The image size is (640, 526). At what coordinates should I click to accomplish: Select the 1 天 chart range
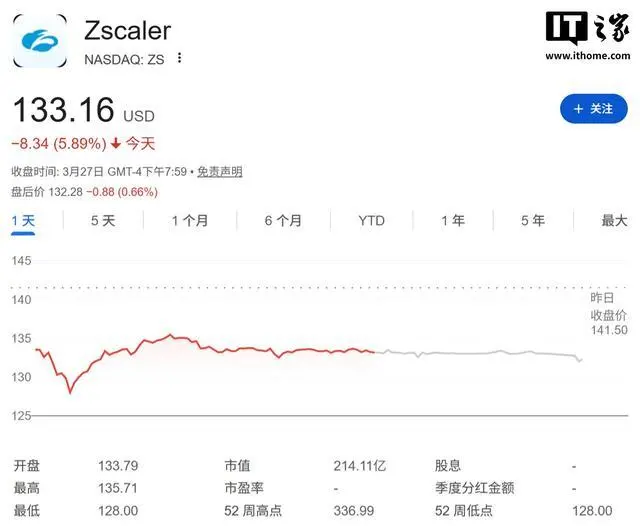[x=22, y=221]
